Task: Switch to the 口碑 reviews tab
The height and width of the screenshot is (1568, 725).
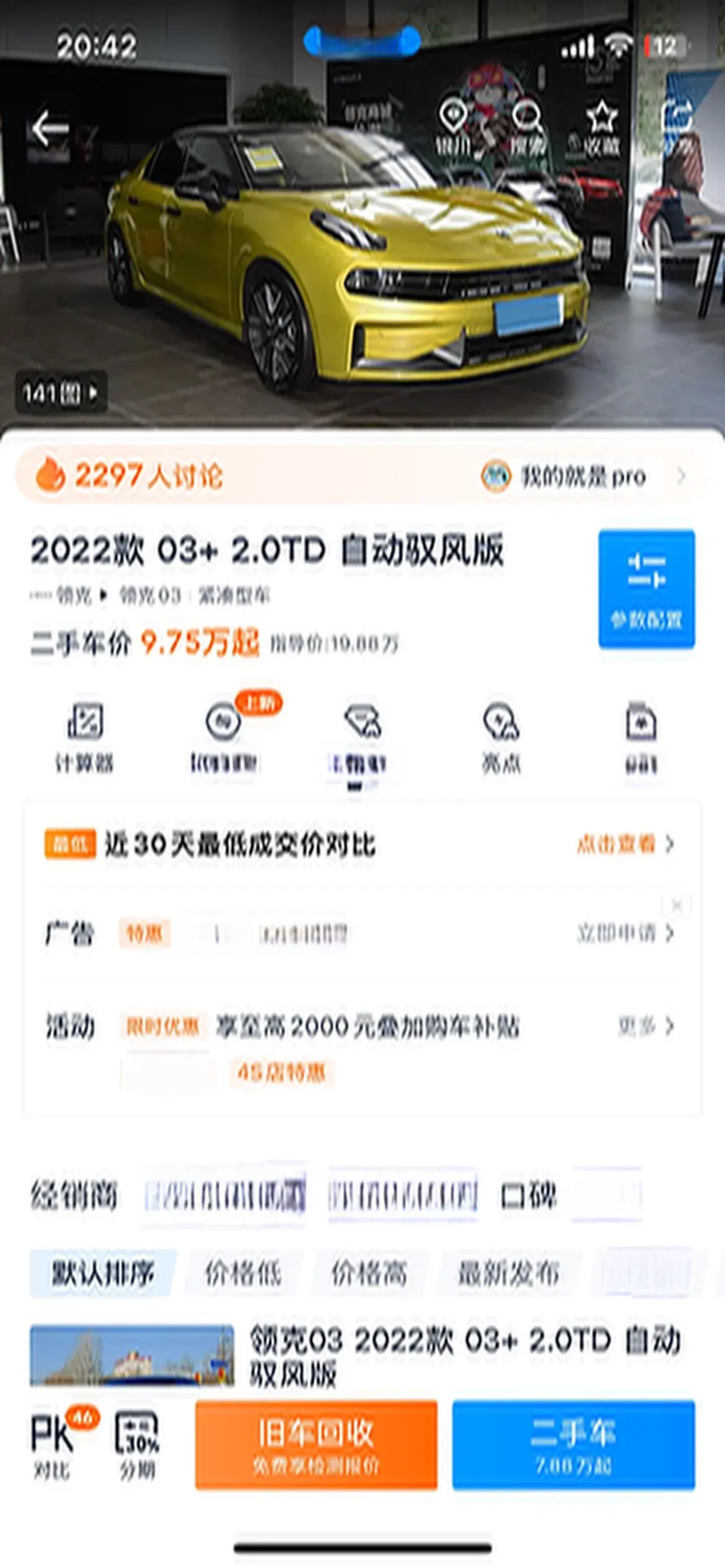Action: pos(528,1195)
